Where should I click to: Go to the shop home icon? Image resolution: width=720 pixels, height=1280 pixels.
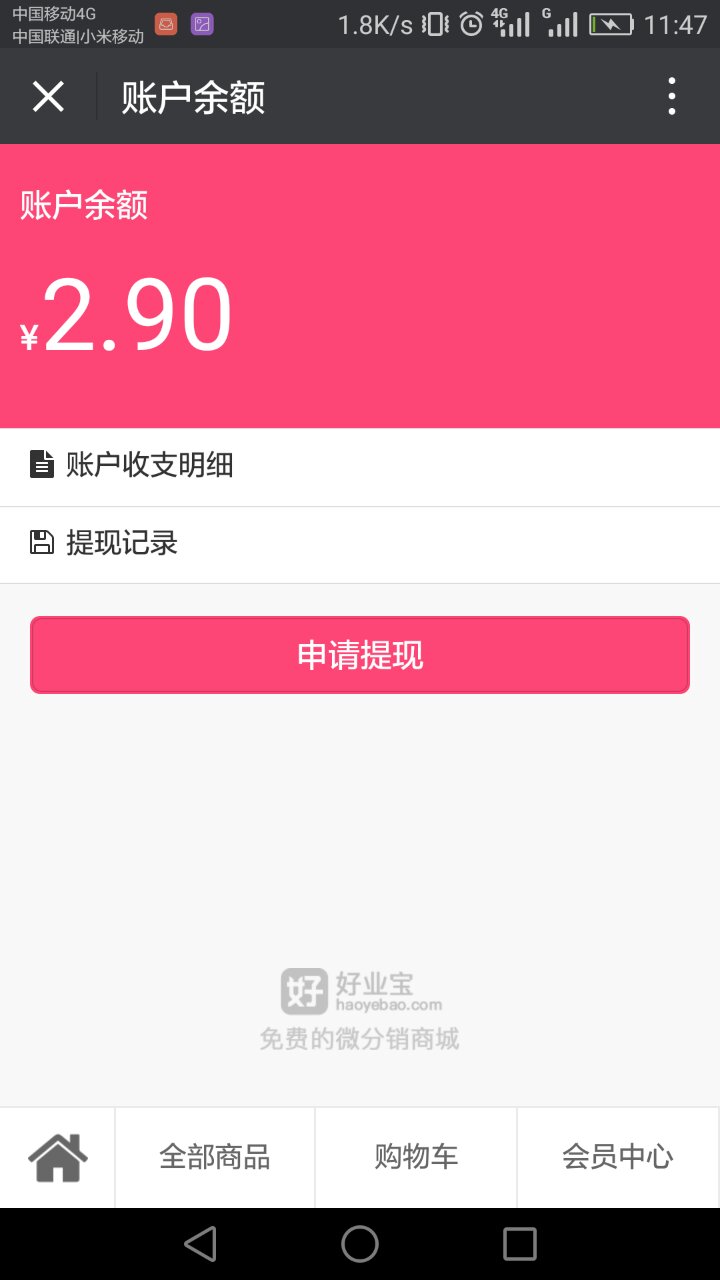(58, 1158)
